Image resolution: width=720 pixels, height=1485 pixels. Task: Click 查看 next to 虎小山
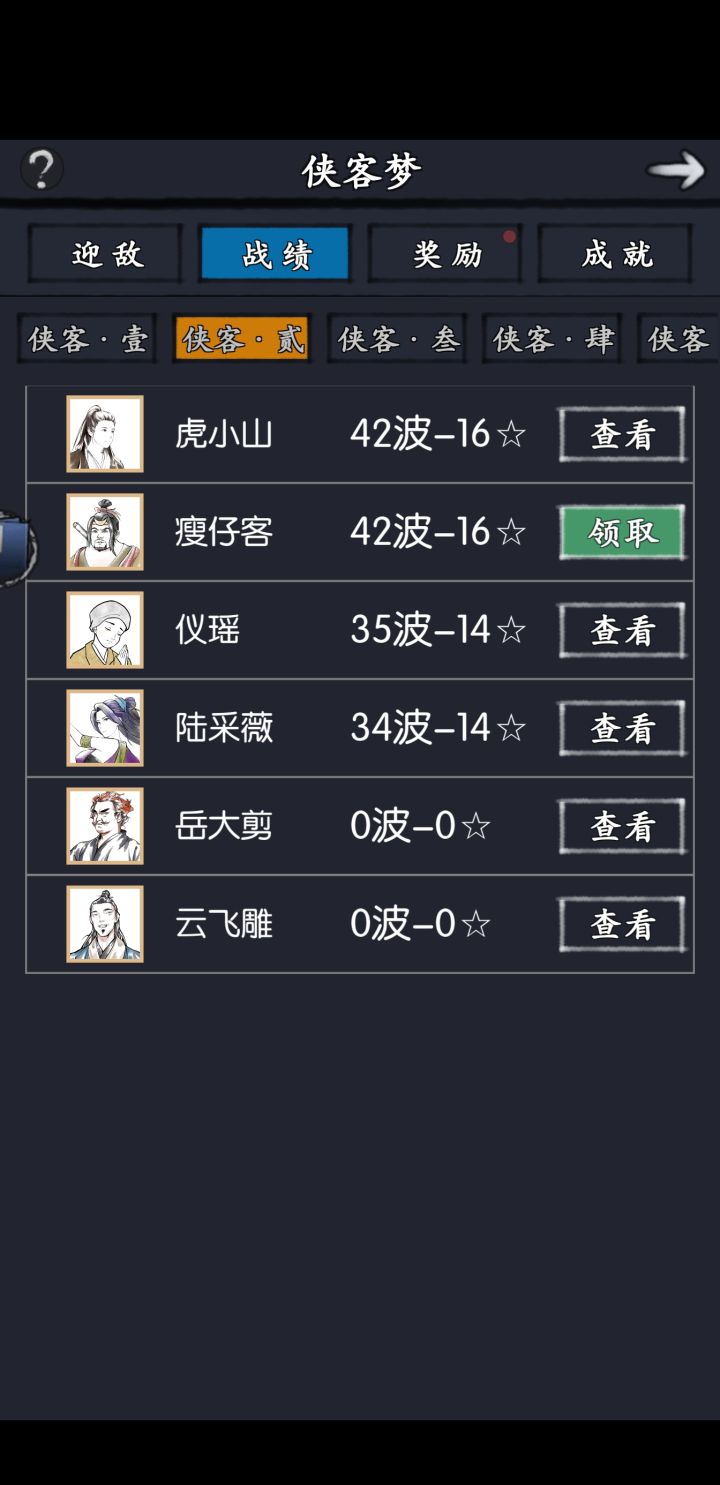[x=622, y=433]
